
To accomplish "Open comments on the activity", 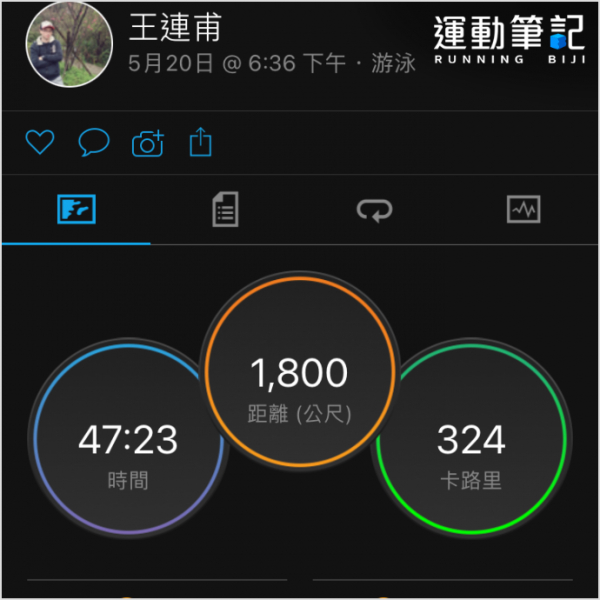I will click(x=93, y=144).
